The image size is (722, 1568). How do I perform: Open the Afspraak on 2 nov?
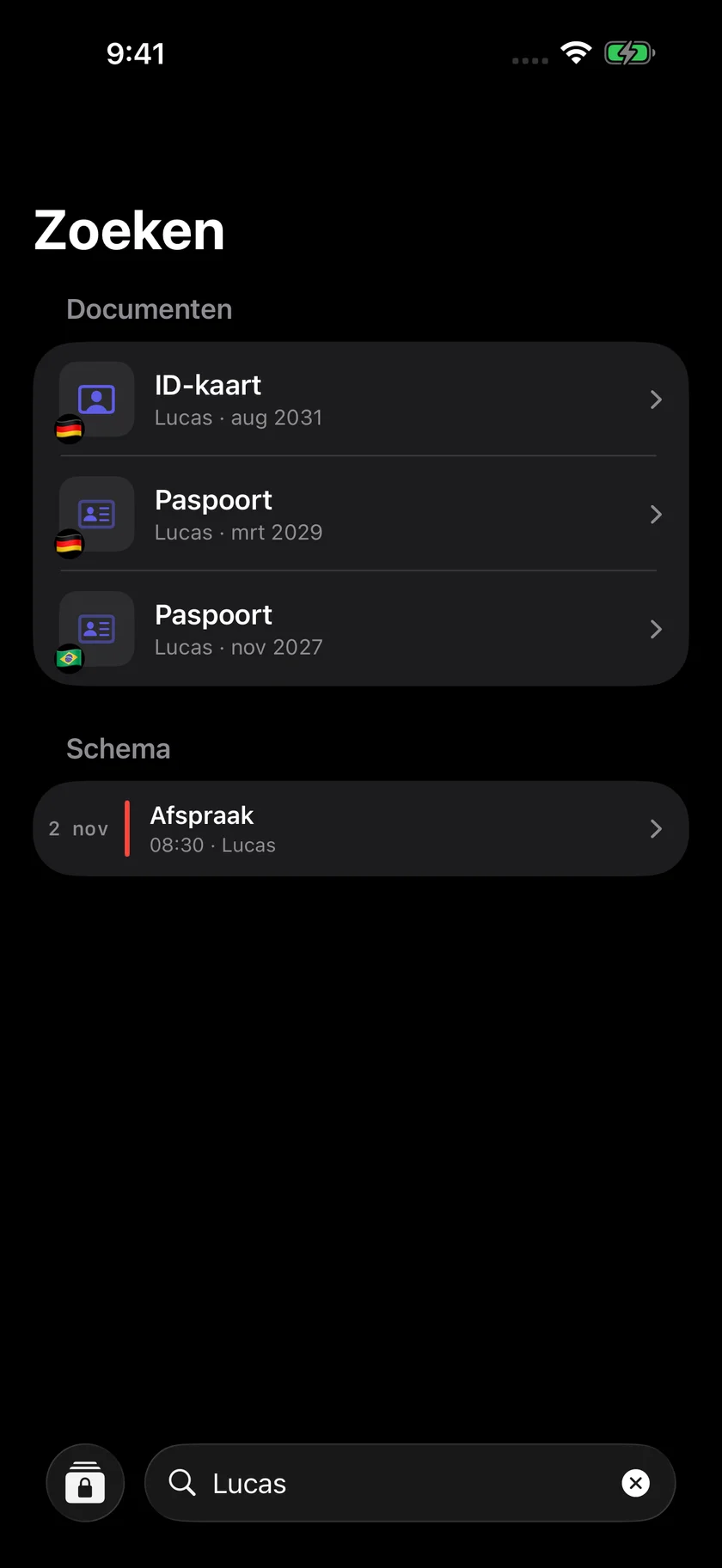click(x=361, y=828)
